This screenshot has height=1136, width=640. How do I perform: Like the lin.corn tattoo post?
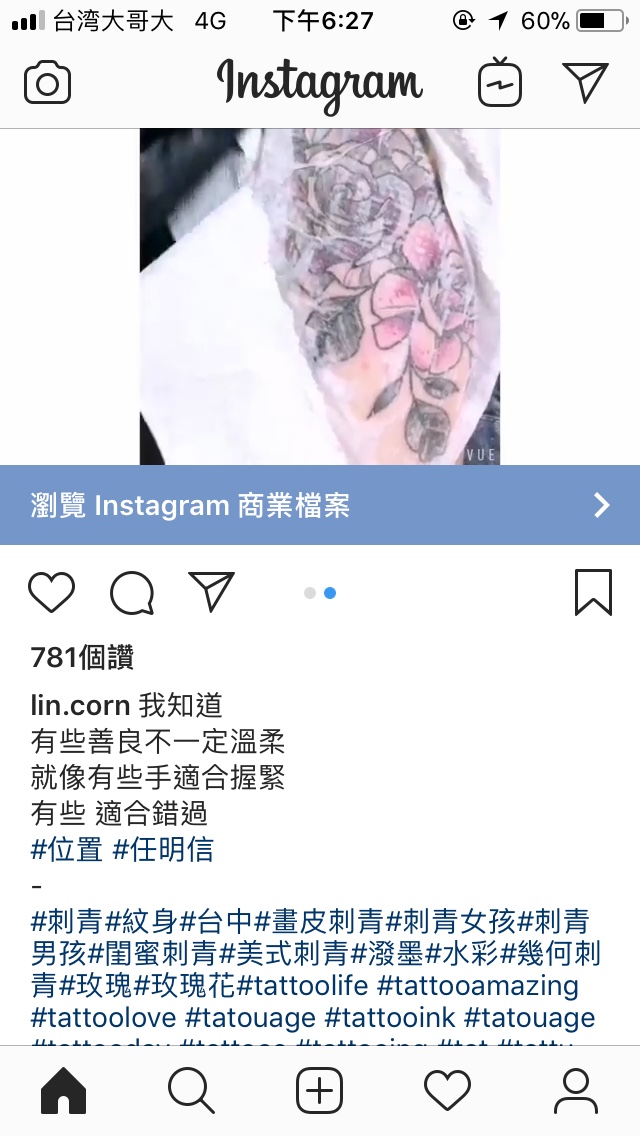(x=52, y=593)
